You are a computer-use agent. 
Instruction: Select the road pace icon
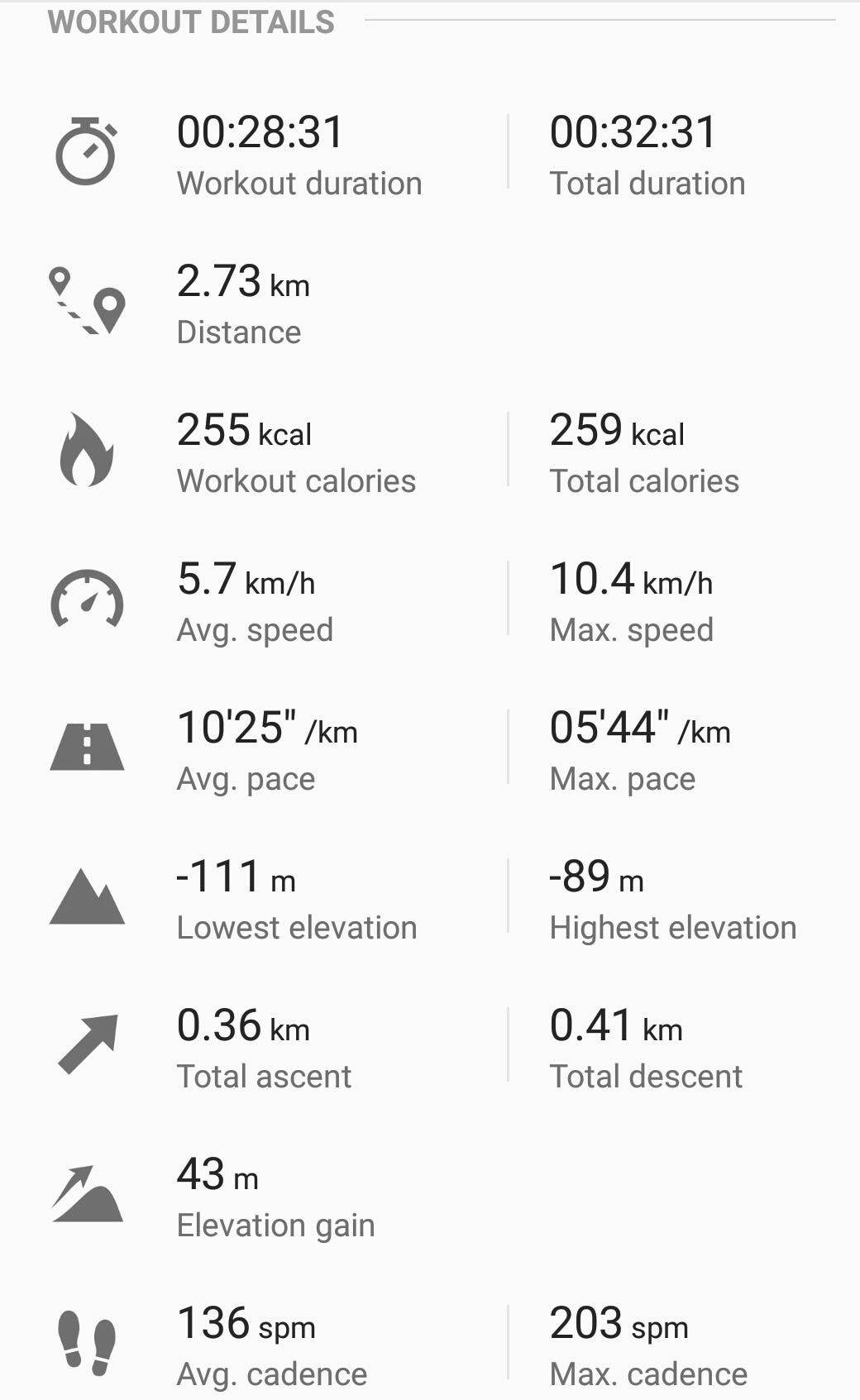[85, 747]
